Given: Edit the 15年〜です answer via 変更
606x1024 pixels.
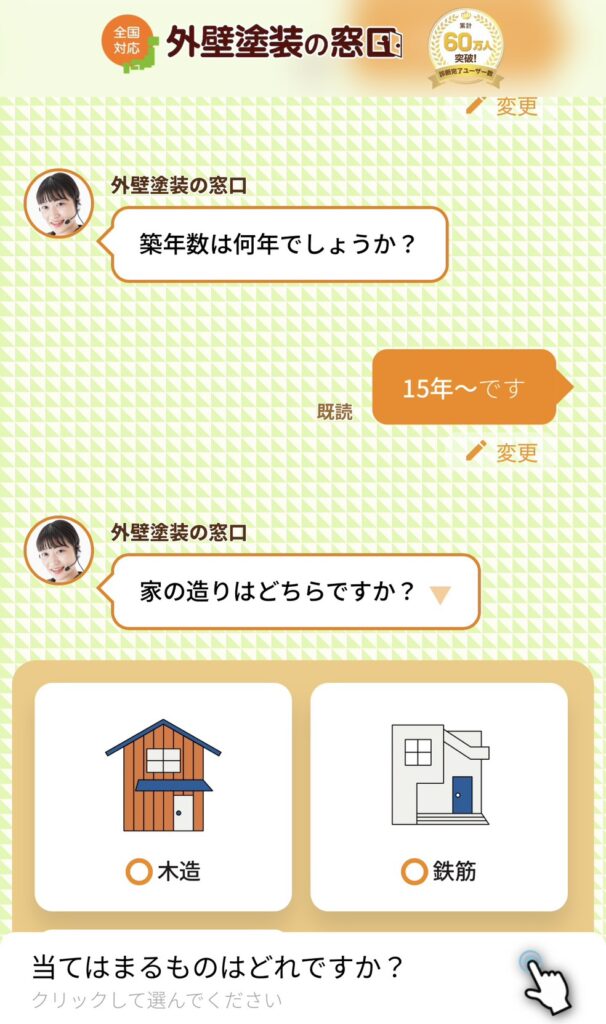Looking at the screenshot, I should [x=503, y=452].
